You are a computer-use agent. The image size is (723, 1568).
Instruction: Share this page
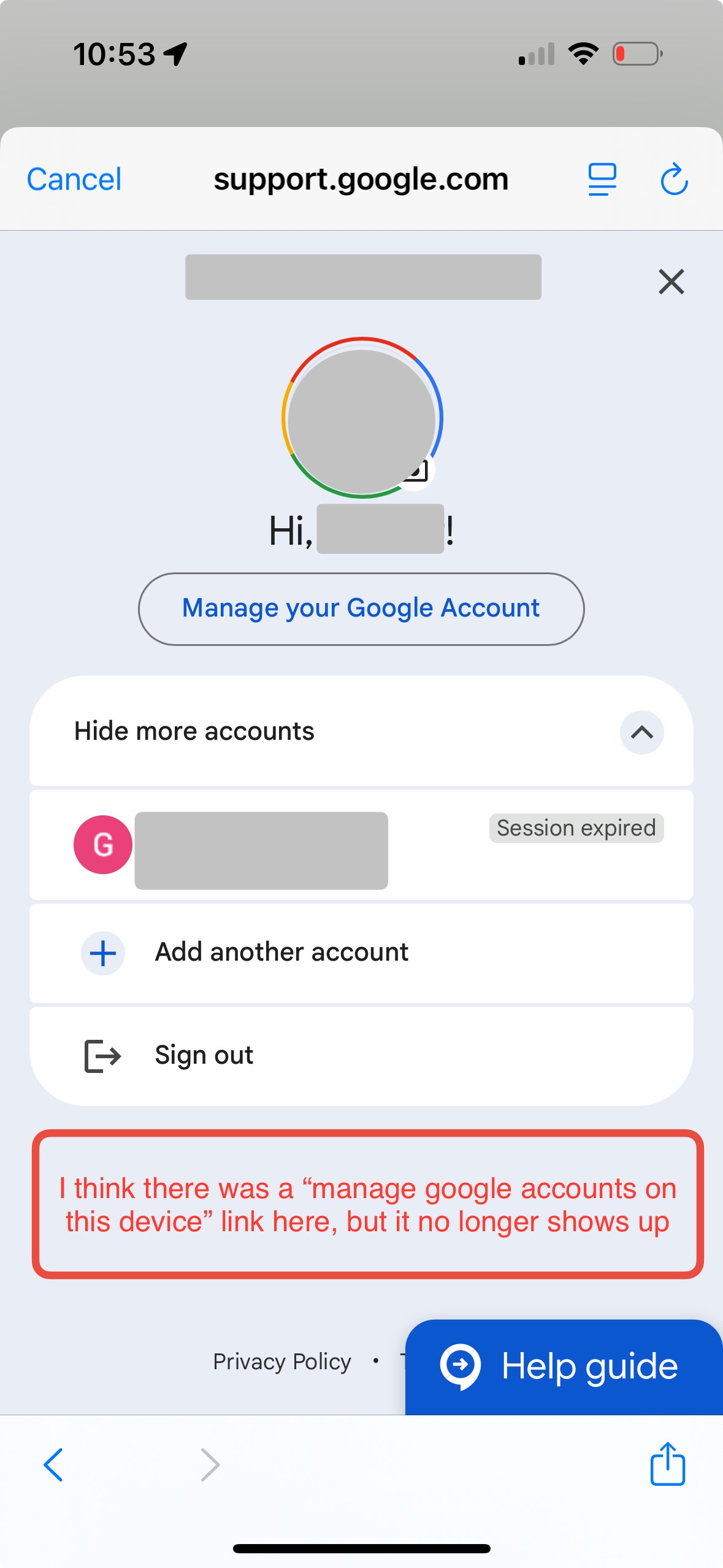(667, 1464)
